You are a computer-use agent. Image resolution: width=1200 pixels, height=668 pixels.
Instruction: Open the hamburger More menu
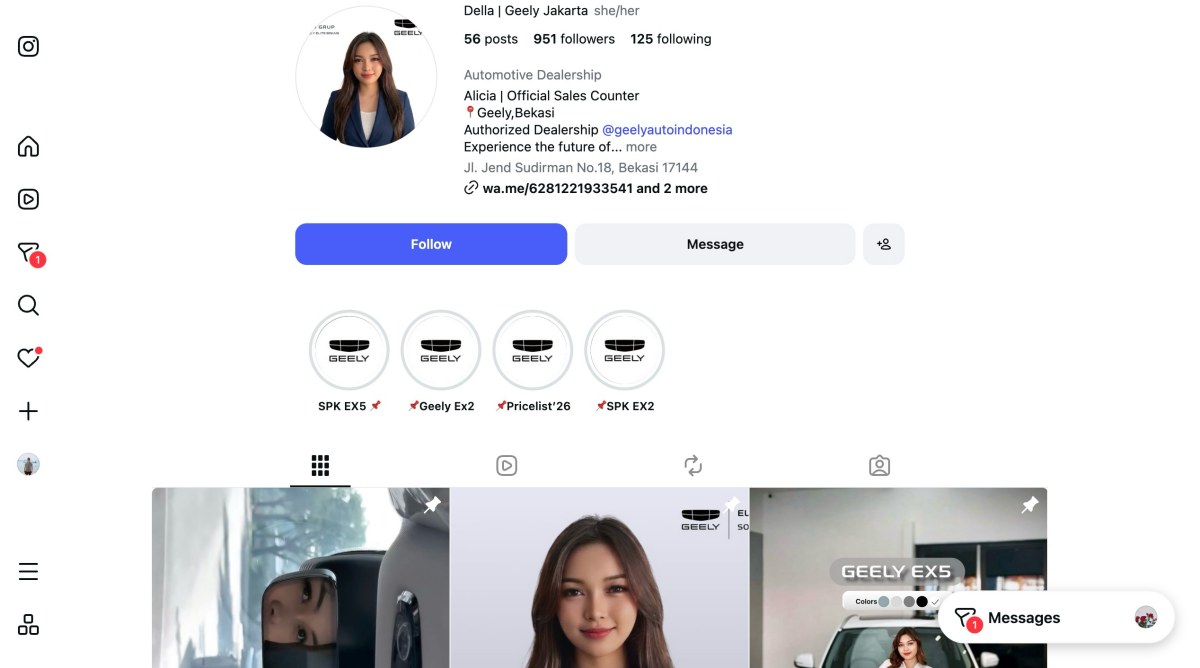(x=29, y=572)
